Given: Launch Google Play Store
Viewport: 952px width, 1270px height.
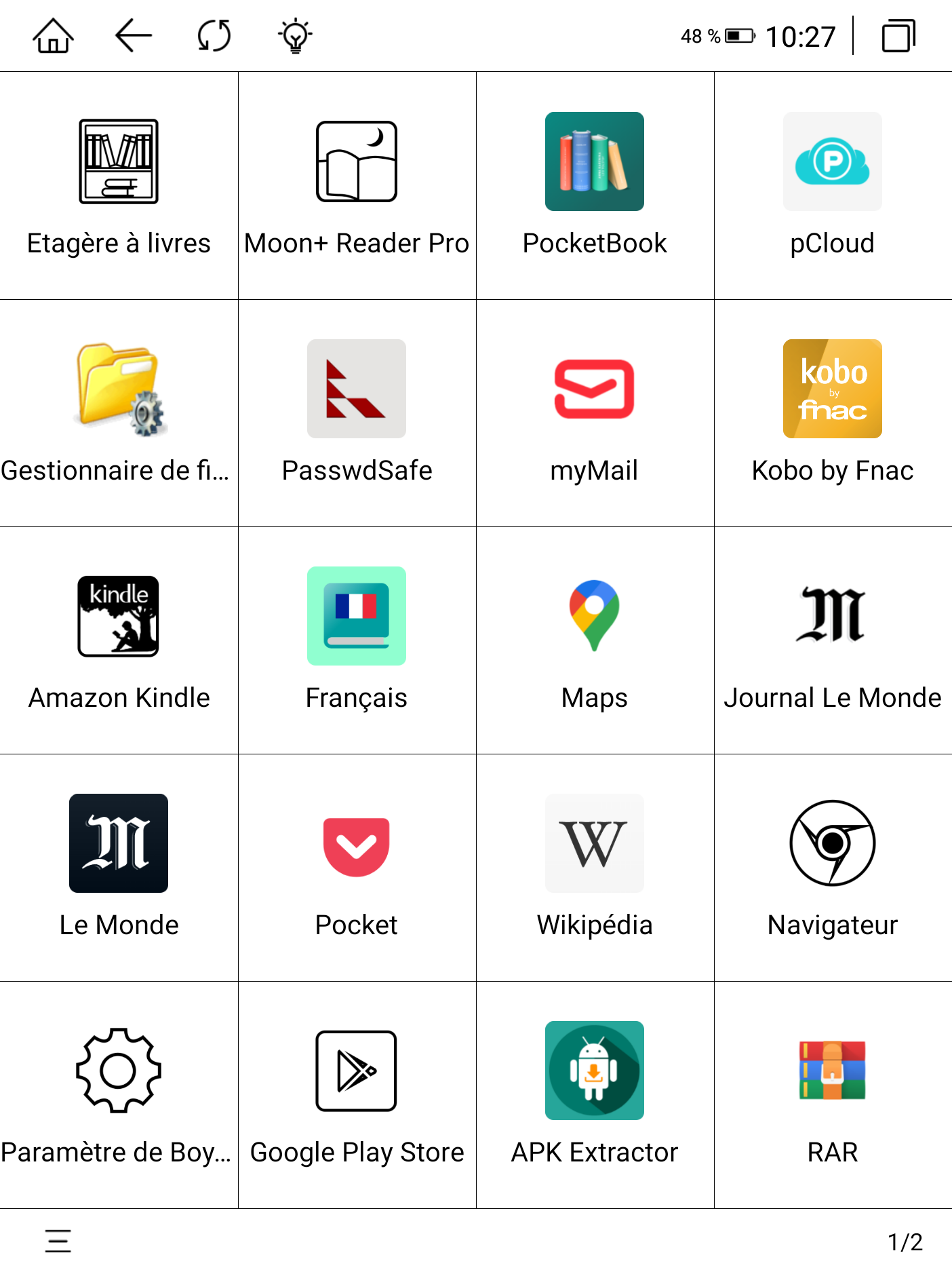Looking at the screenshot, I should point(357,1071).
